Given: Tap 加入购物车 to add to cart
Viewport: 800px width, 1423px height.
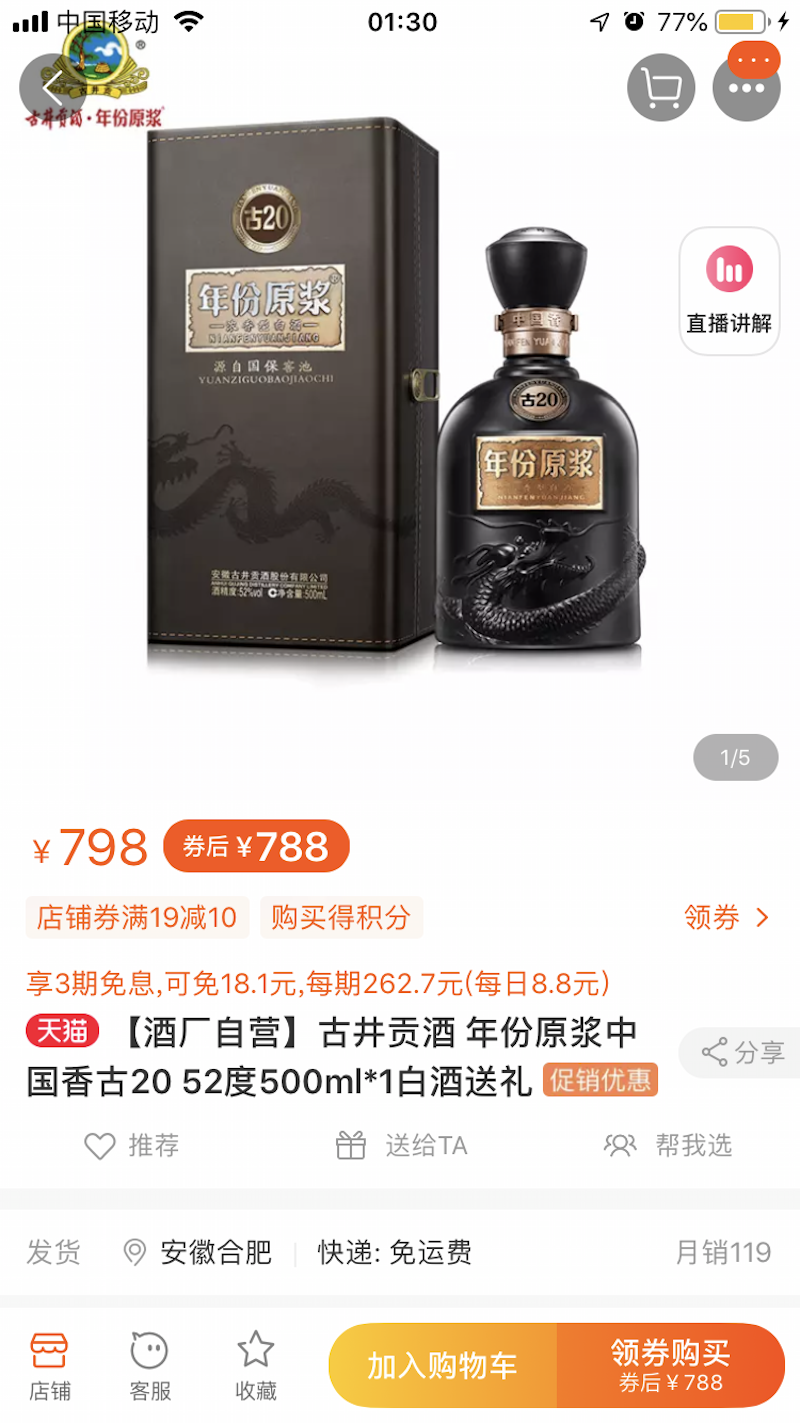Looking at the screenshot, I should pos(442,1366).
